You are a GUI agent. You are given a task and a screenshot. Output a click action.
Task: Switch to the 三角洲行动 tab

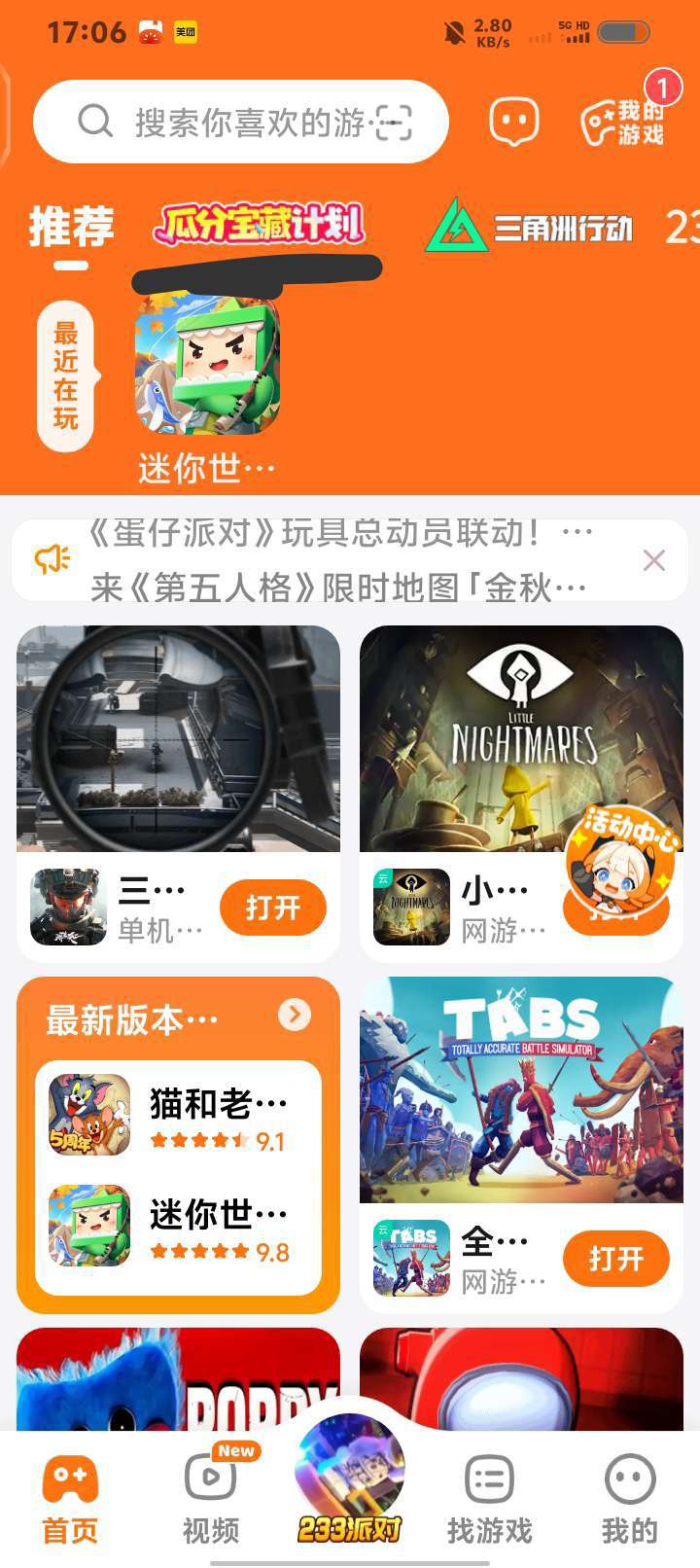tap(530, 228)
